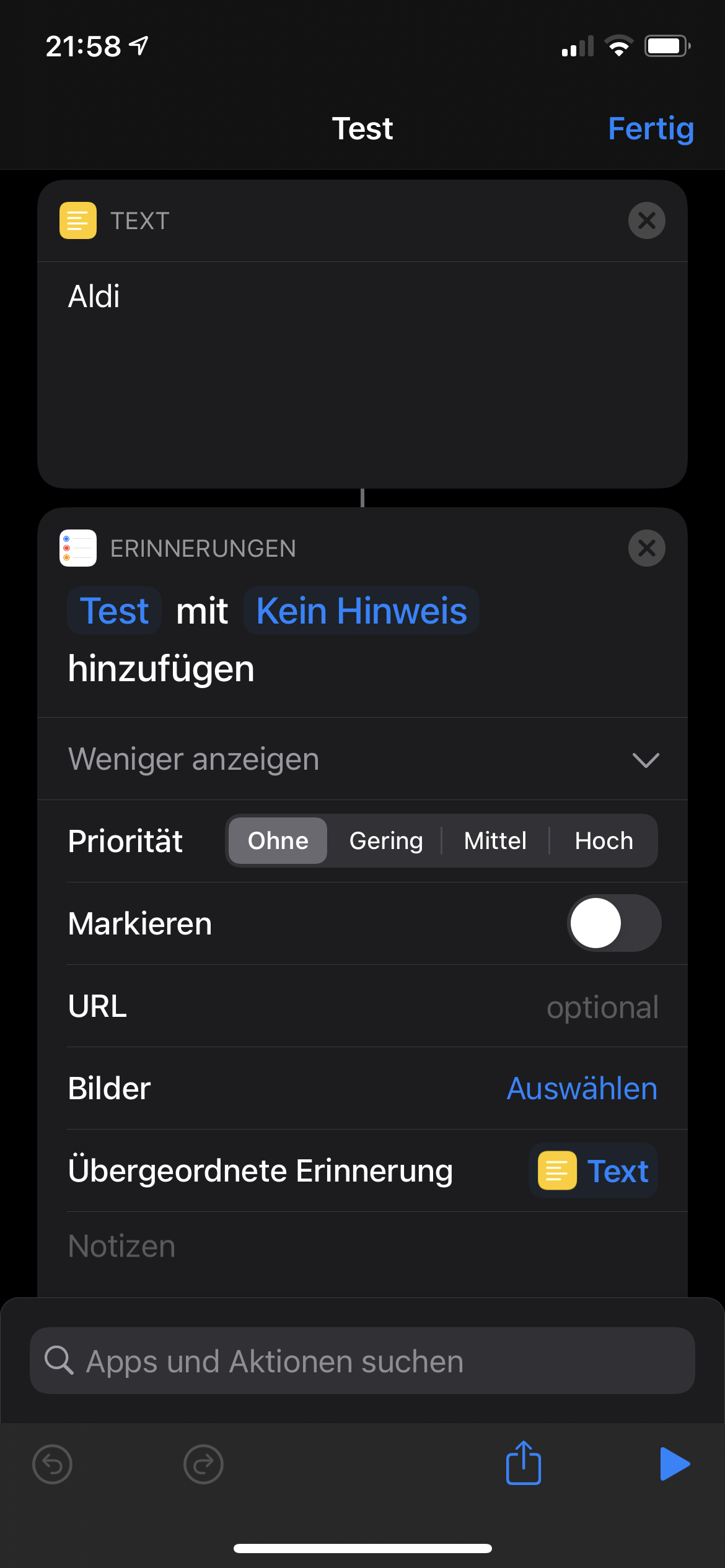725x1568 pixels.
Task: Delete the Erinnerungen action
Action: [x=646, y=548]
